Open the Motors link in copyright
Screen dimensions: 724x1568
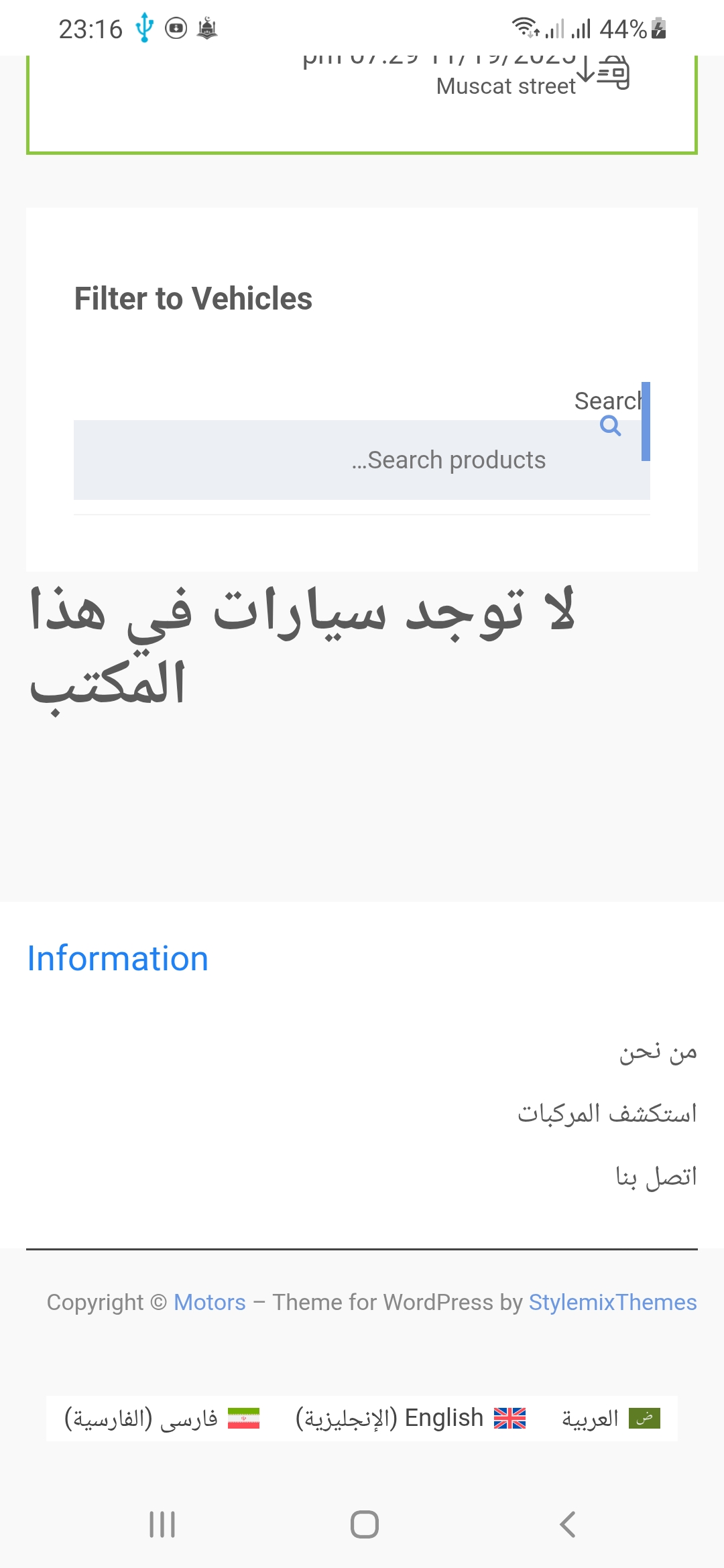(209, 1302)
